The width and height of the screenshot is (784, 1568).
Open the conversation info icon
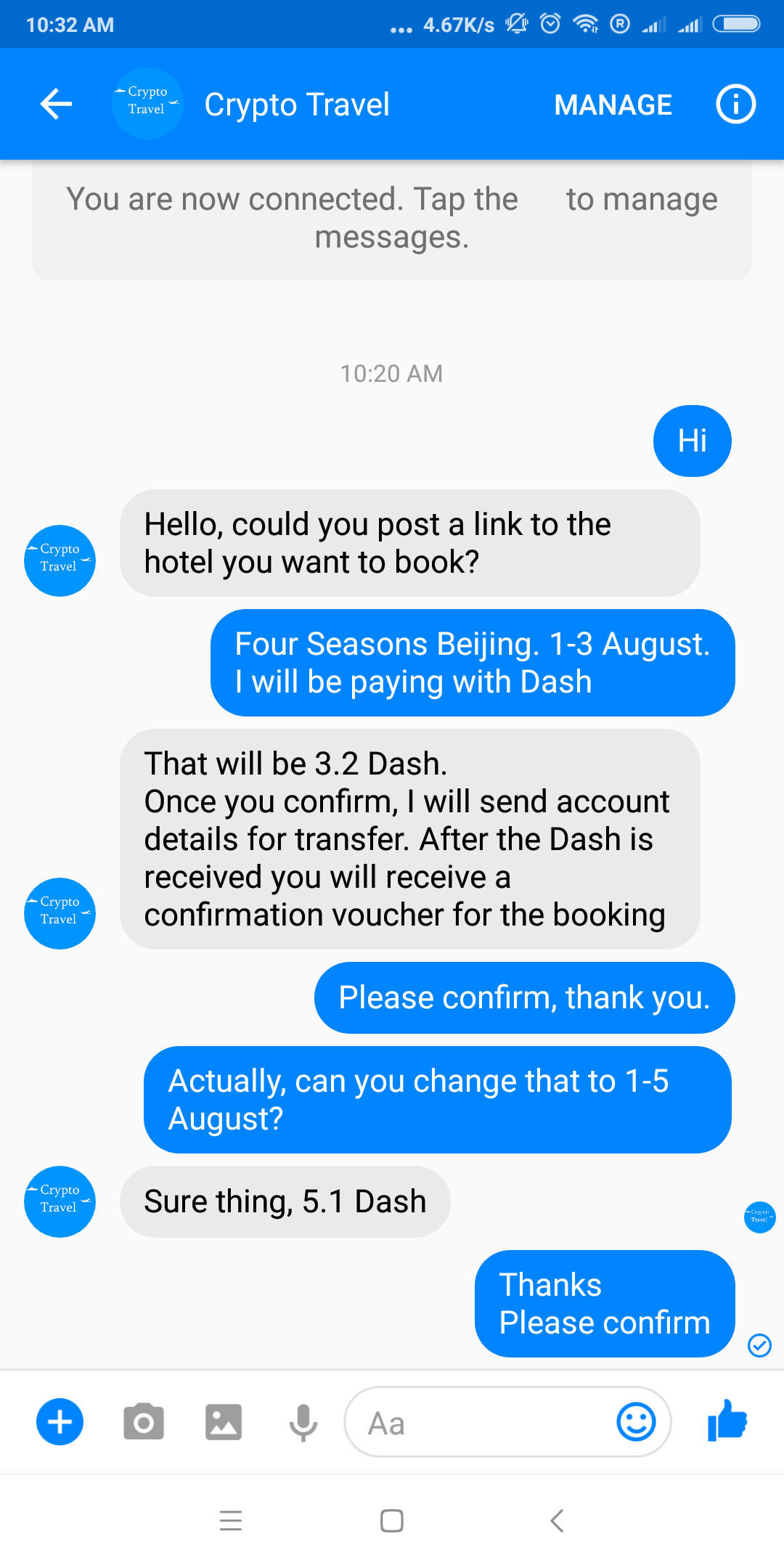tap(735, 105)
